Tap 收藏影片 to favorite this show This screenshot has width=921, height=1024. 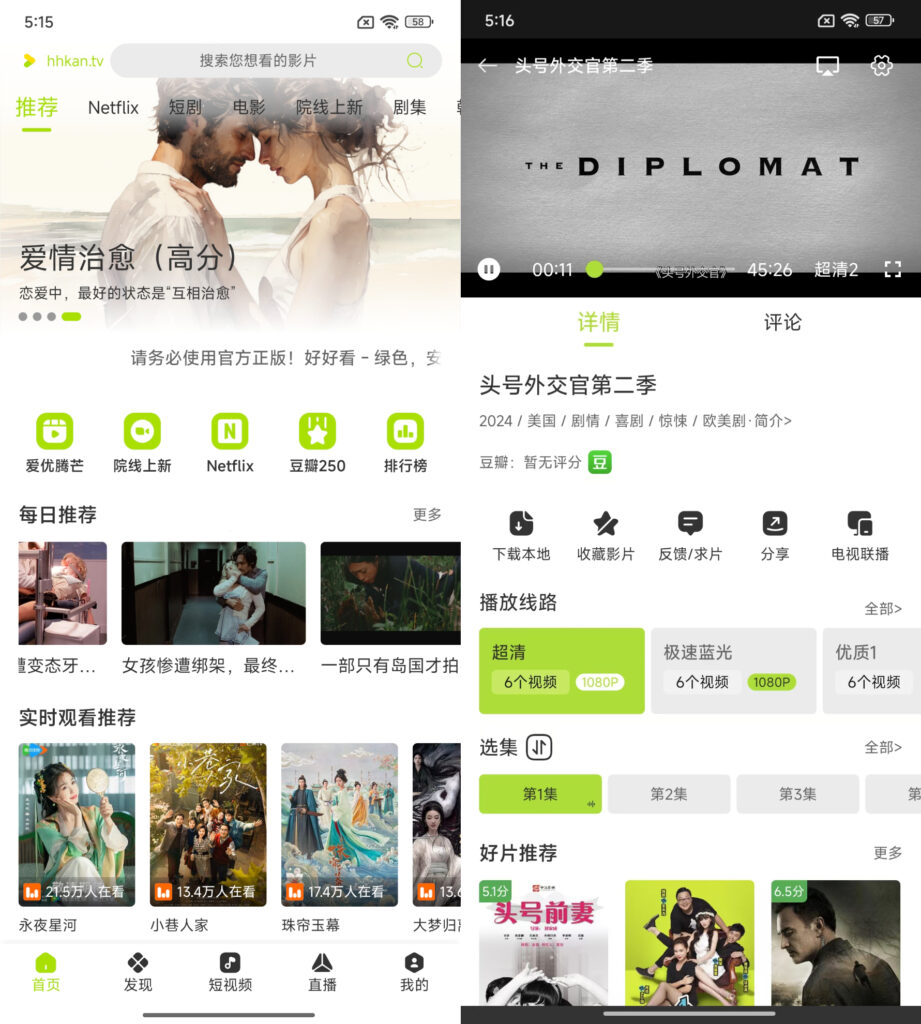[x=605, y=535]
